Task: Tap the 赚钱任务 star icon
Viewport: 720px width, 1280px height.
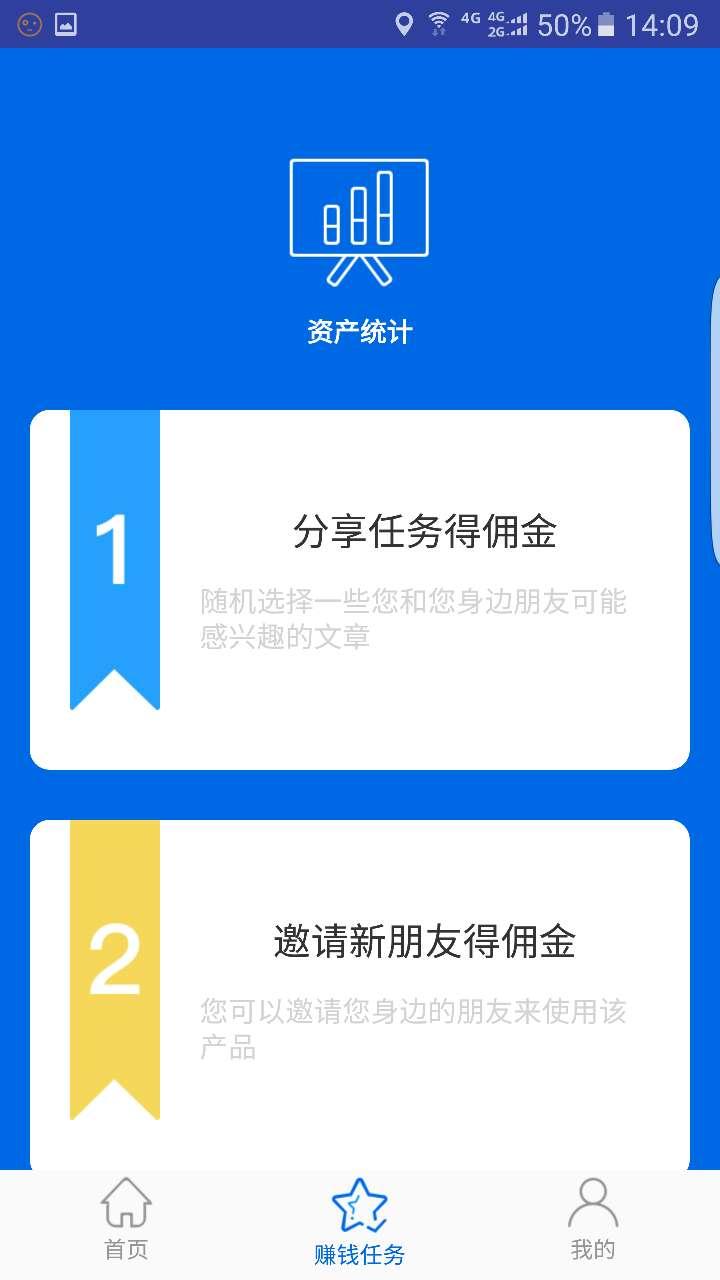Action: pos(360,1207)
